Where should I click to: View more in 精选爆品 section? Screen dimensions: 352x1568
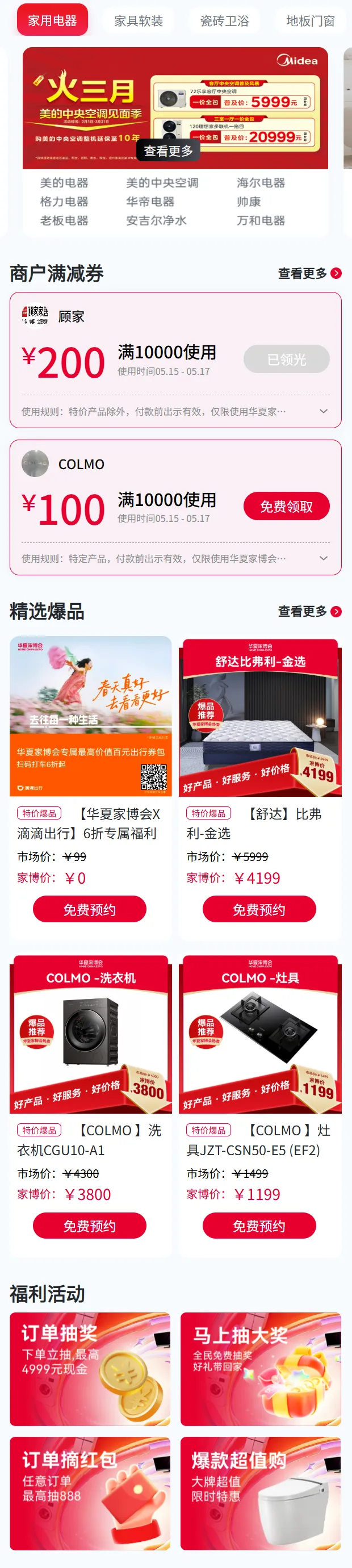(x=309, y=611)
